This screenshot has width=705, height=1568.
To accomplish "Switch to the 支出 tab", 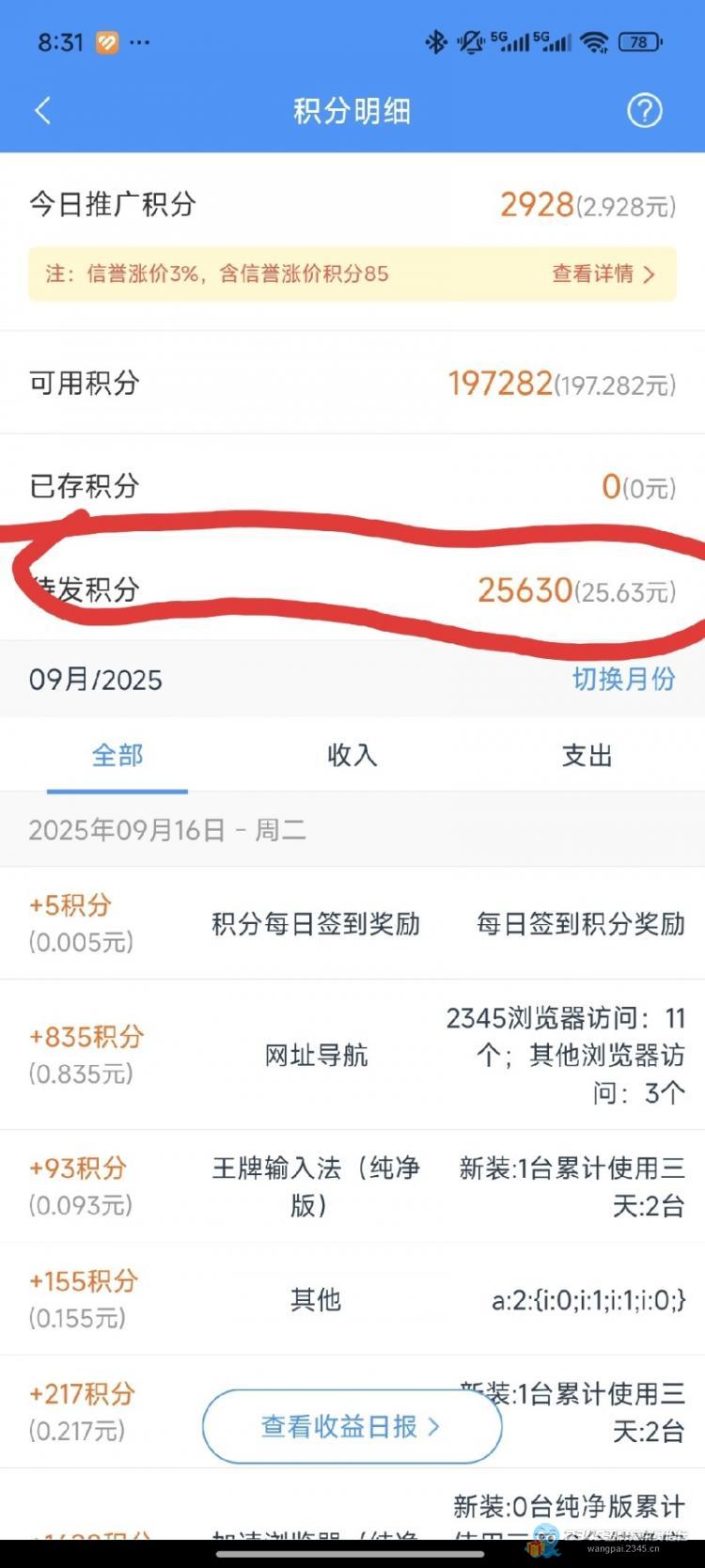I will 587,755.
